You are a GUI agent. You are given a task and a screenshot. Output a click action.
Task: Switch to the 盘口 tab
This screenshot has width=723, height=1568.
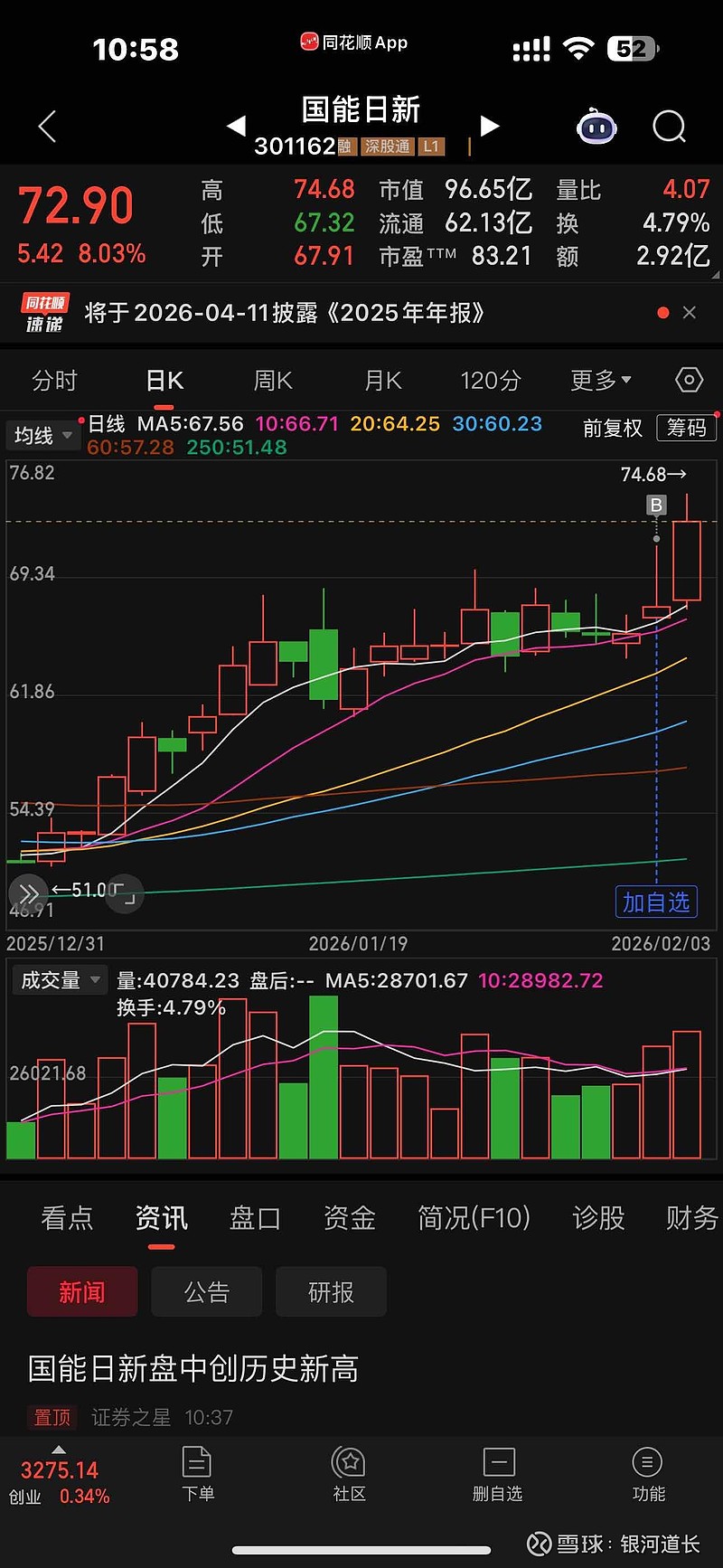[255, 1219]
